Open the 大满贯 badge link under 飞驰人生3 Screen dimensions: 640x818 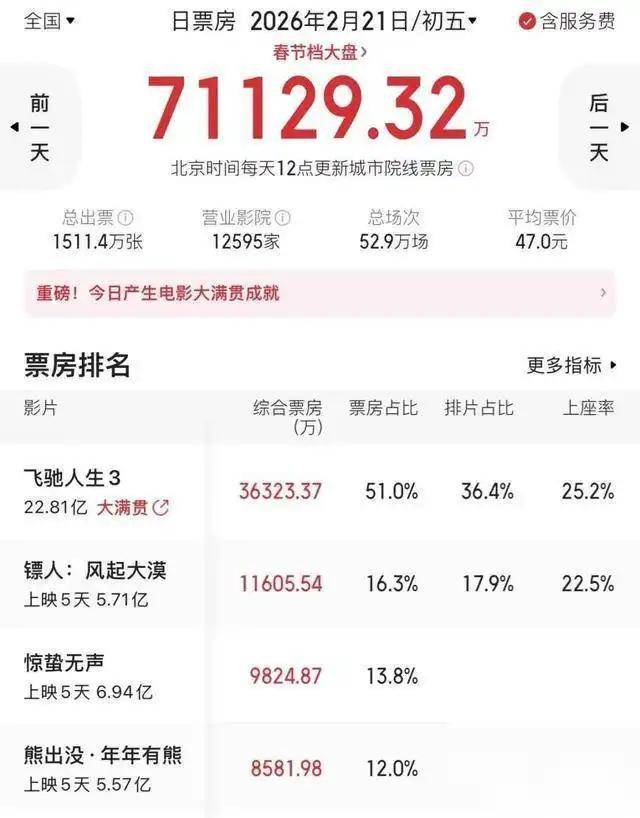click(x=132, y=507)
